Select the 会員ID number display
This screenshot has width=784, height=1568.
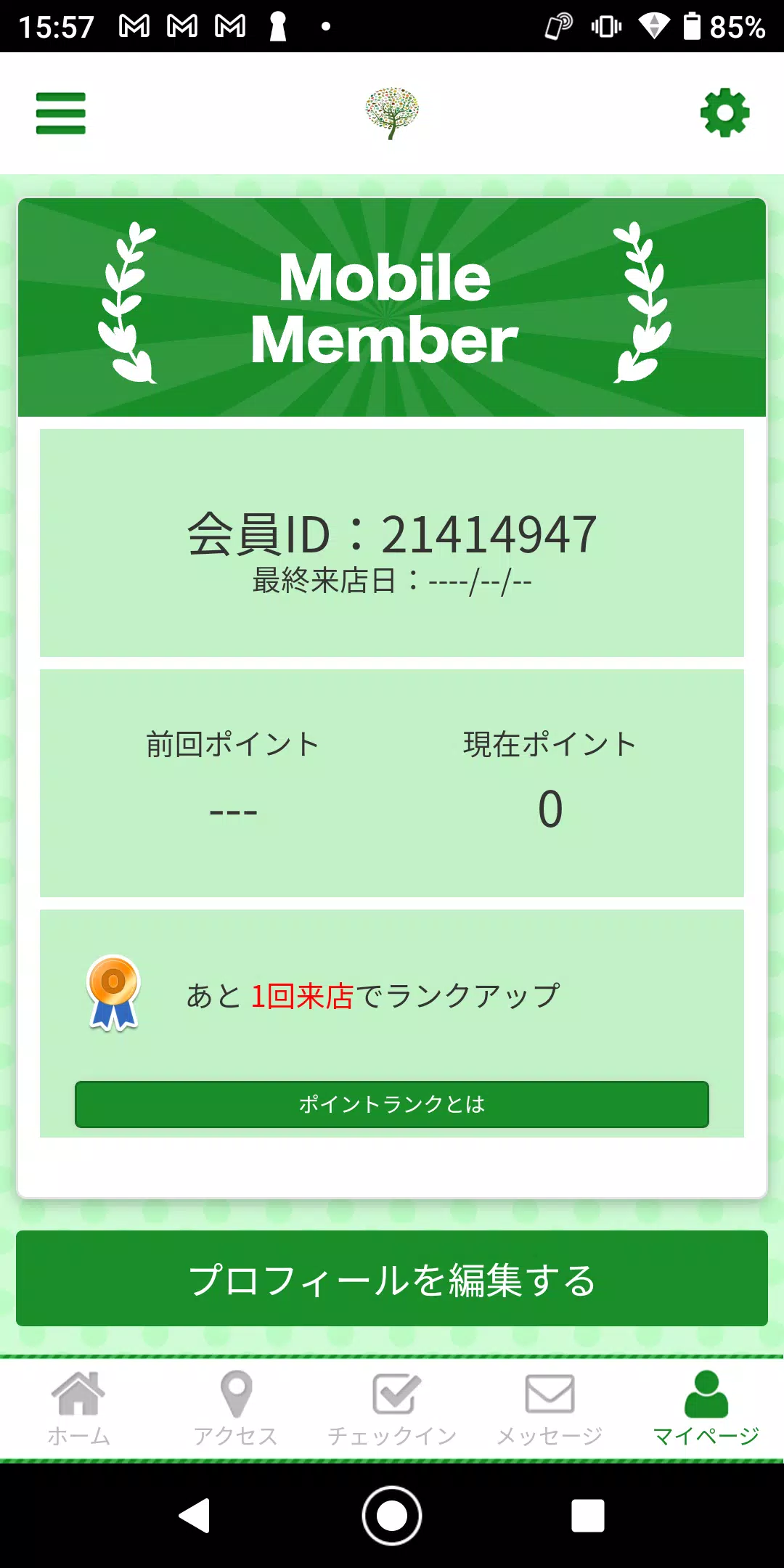pyautogui.click(x=392, y=532)
